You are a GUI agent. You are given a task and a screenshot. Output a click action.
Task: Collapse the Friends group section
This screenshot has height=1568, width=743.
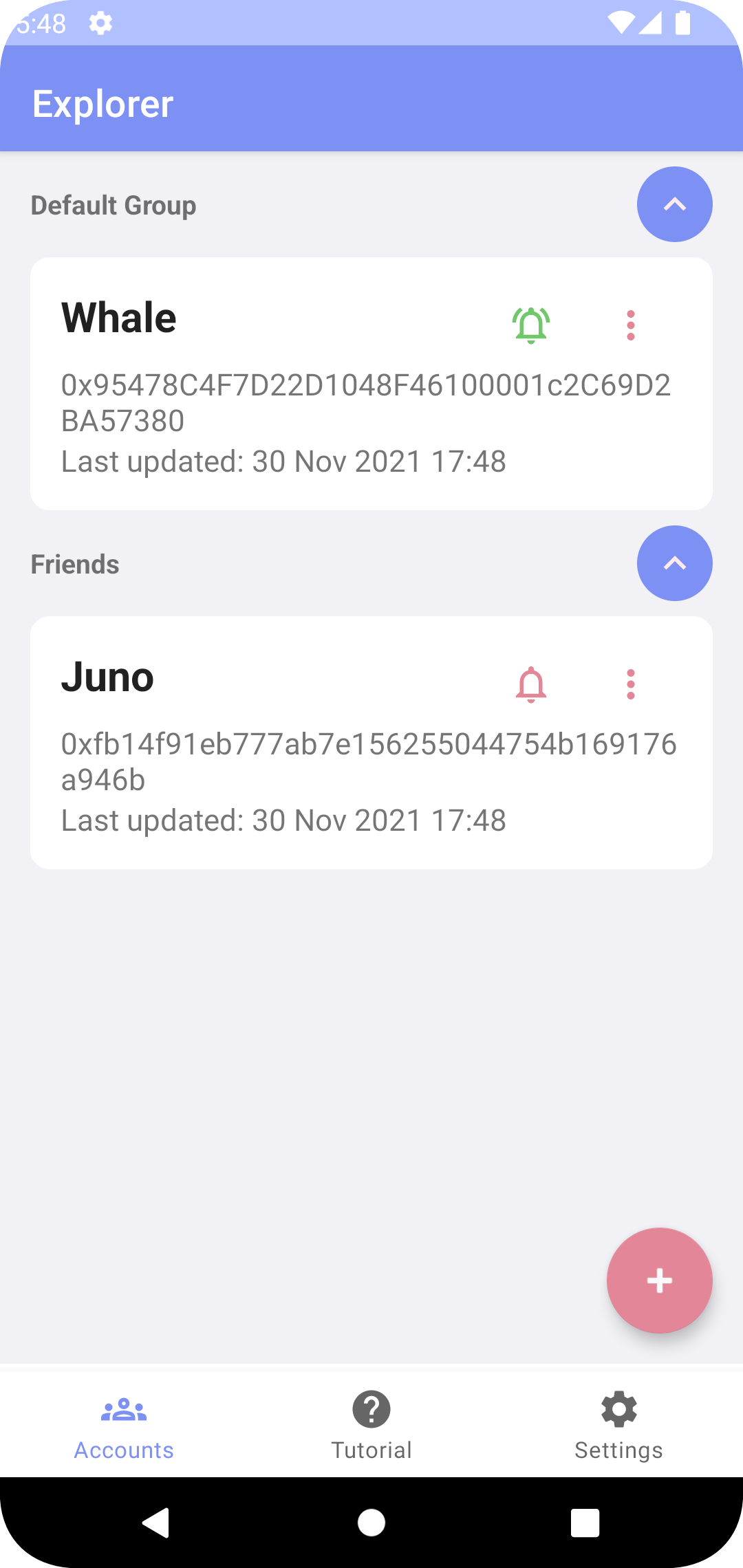674,563
